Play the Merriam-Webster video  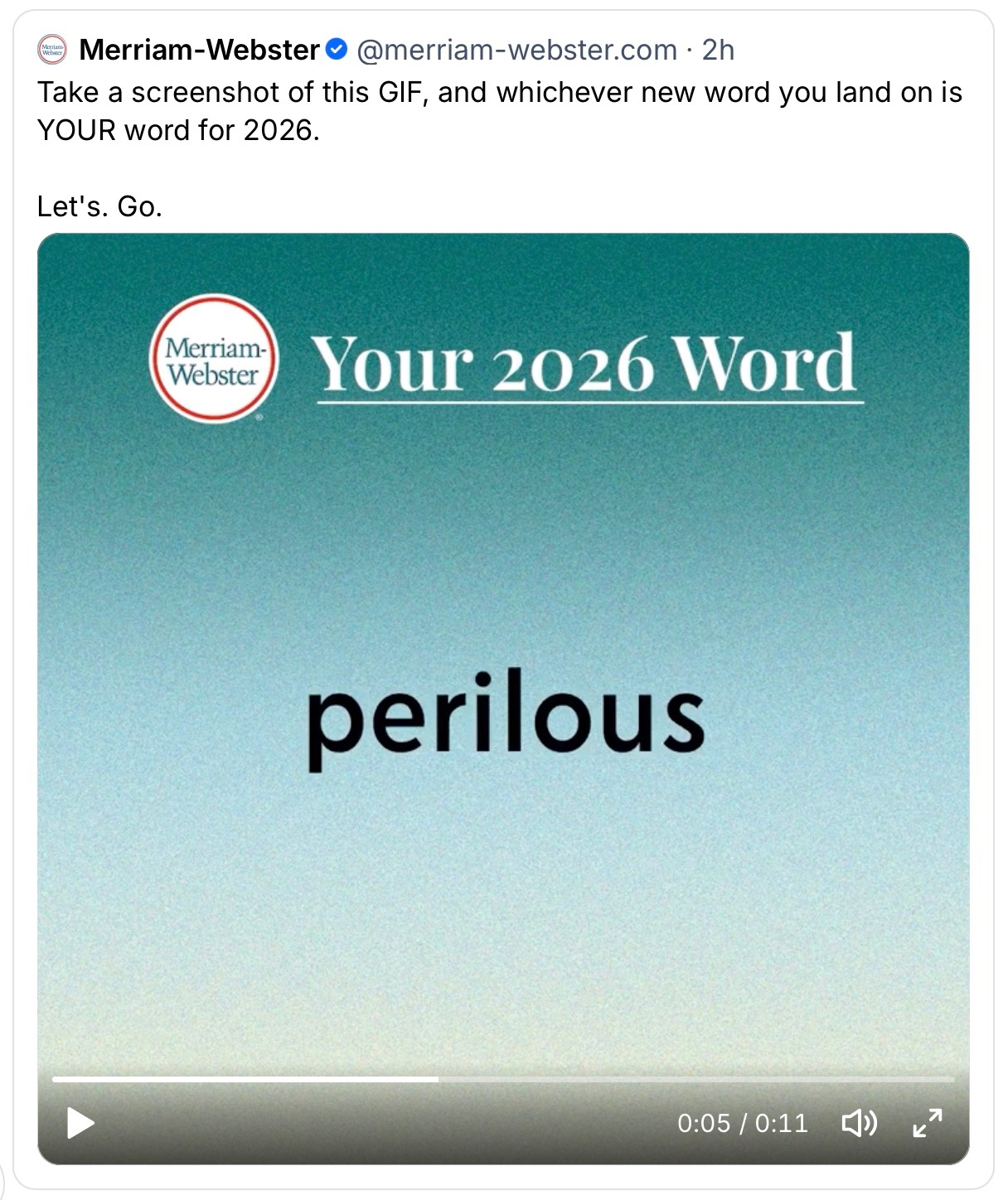coord(80,1124)
